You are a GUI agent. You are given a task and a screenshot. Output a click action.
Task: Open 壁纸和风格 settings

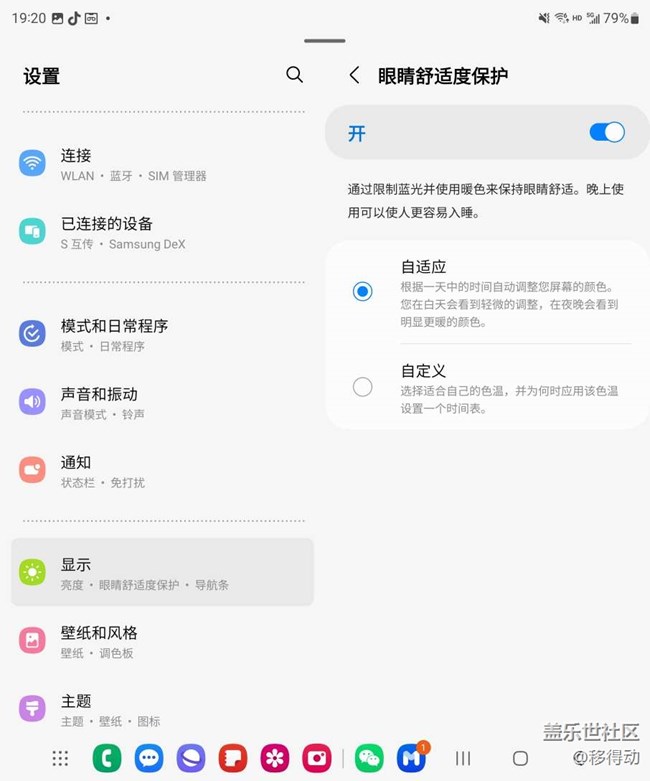(162, 640)
